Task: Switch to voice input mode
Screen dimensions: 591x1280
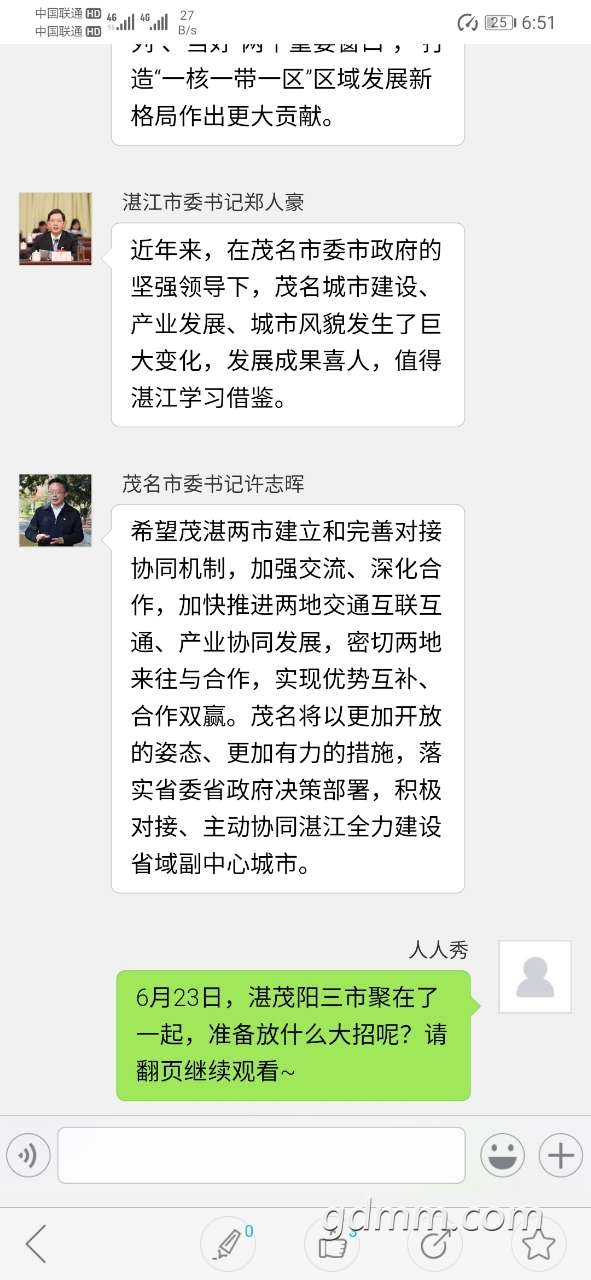Action: click(28, 1156)
